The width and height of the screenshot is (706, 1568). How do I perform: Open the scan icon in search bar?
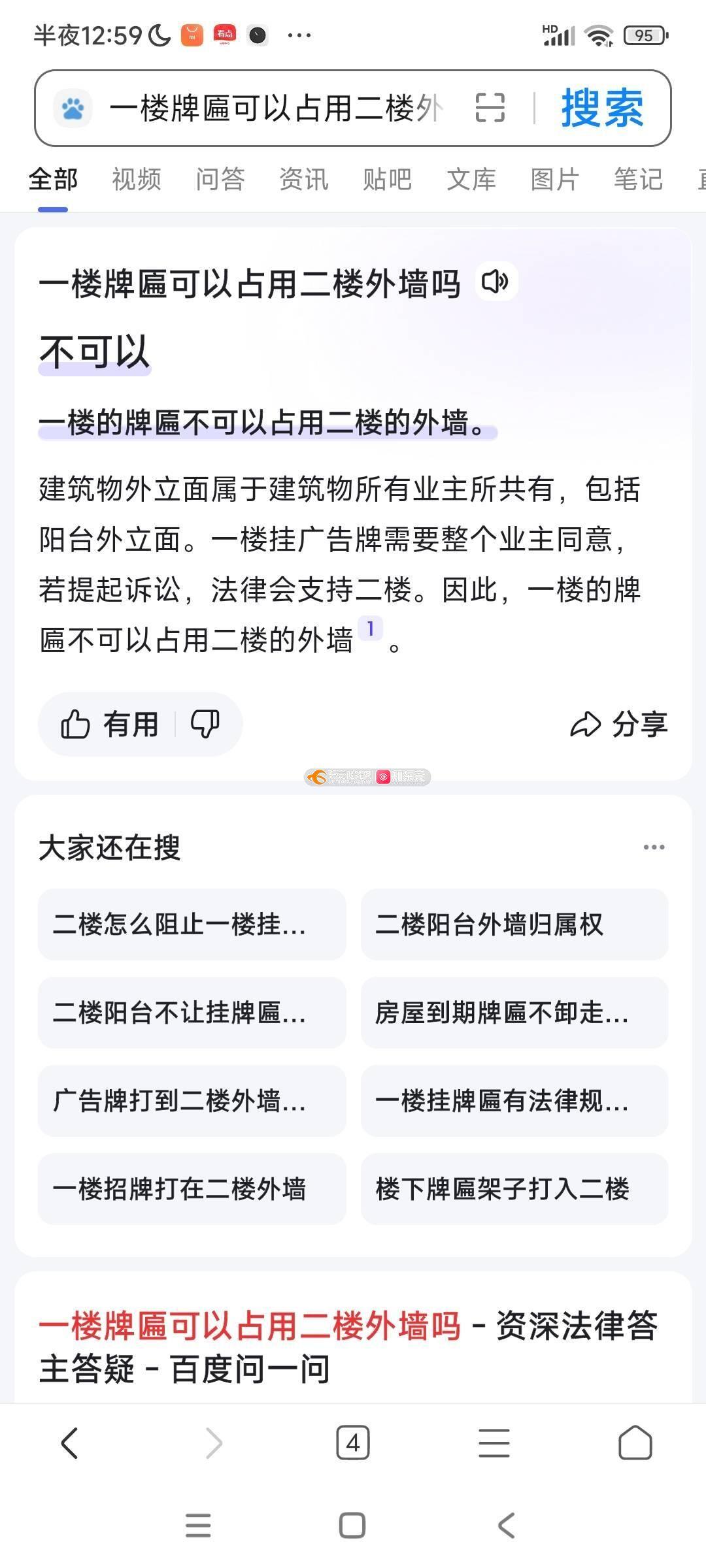[x=490, y=108]
